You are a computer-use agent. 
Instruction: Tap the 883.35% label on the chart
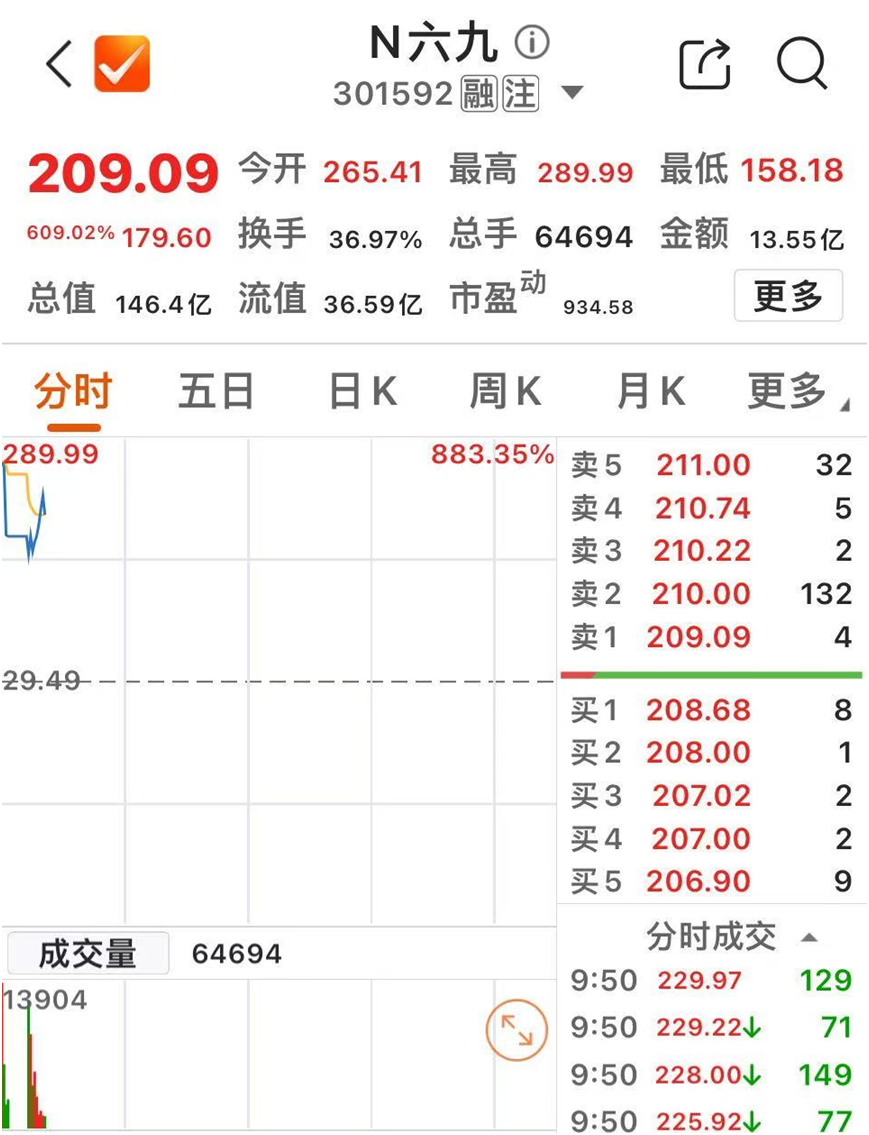click(489, 454)
